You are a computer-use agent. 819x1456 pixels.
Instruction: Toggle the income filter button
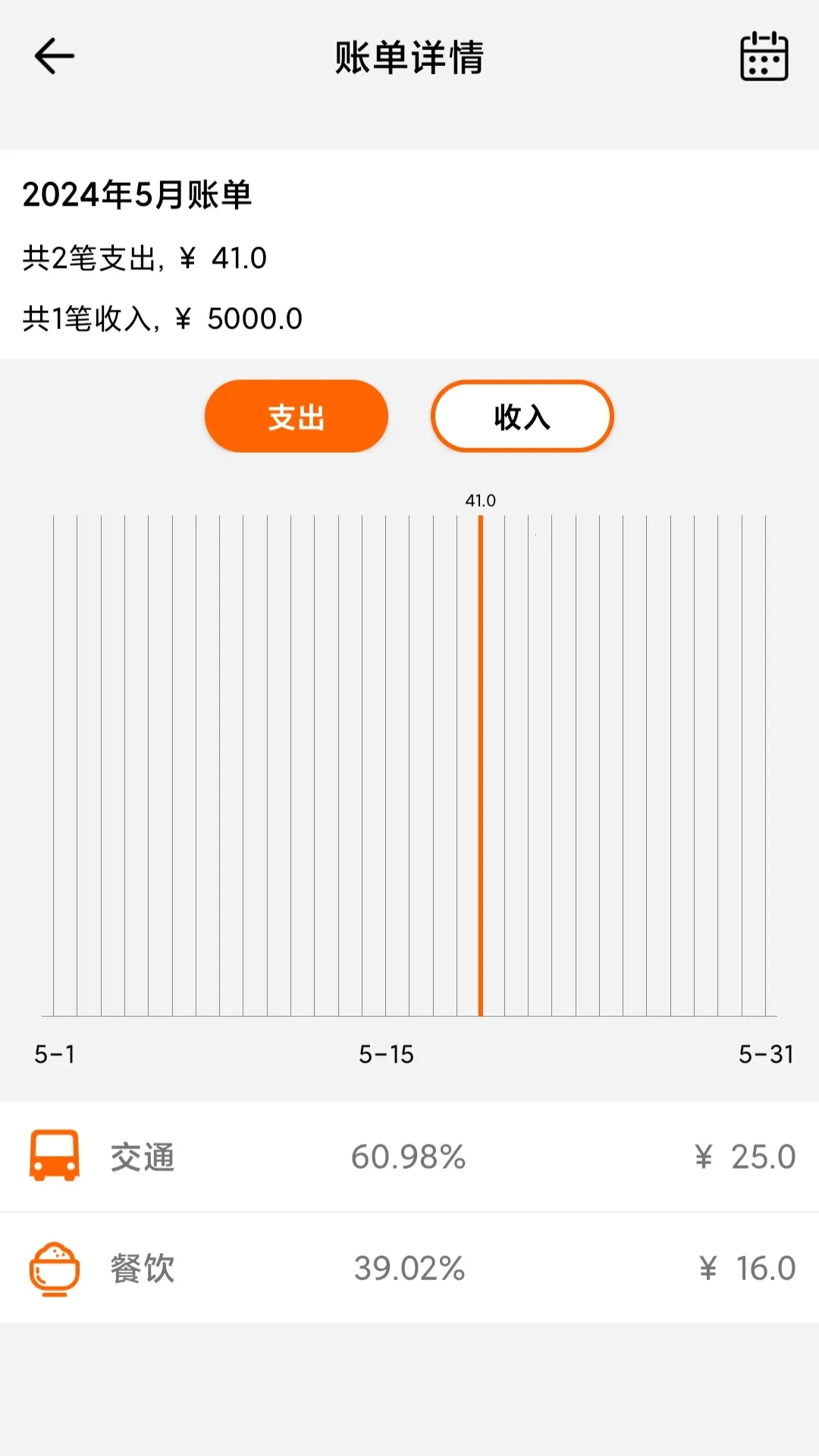pyautogui.click(x=522, y=416)
